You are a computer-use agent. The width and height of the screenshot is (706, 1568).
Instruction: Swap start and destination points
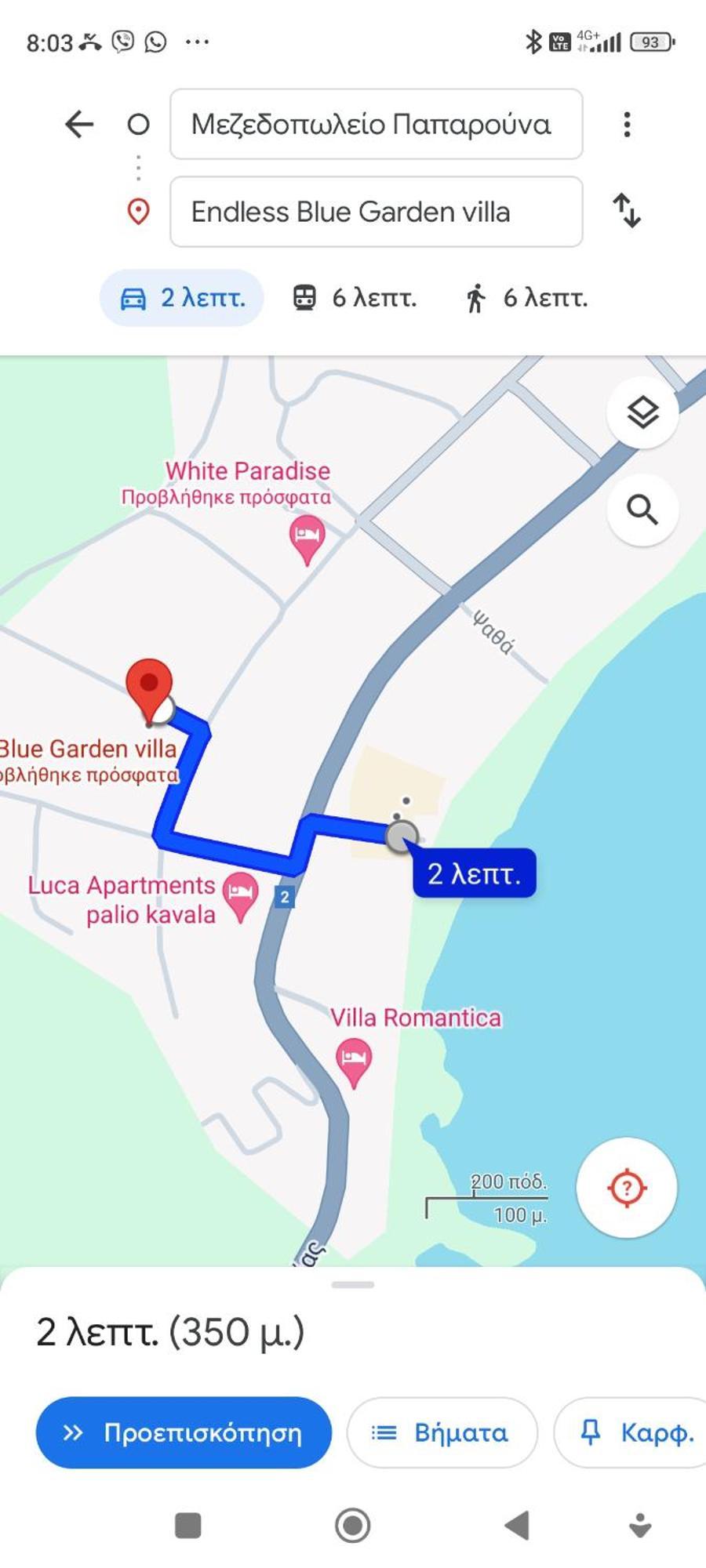pyautogui.click(x=626, y=210)
